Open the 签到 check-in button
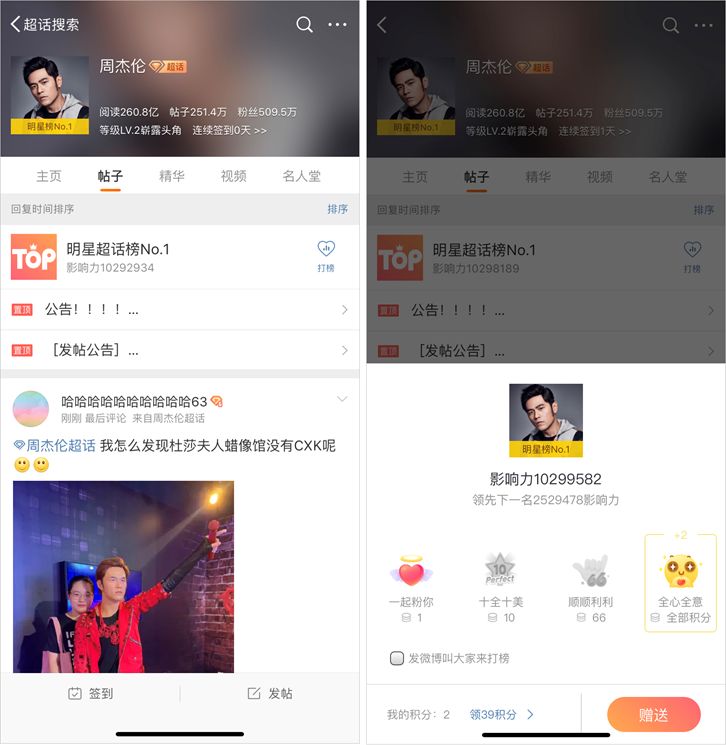The height and width of the screenshot is (745, 726). click(x=91, y=693)
